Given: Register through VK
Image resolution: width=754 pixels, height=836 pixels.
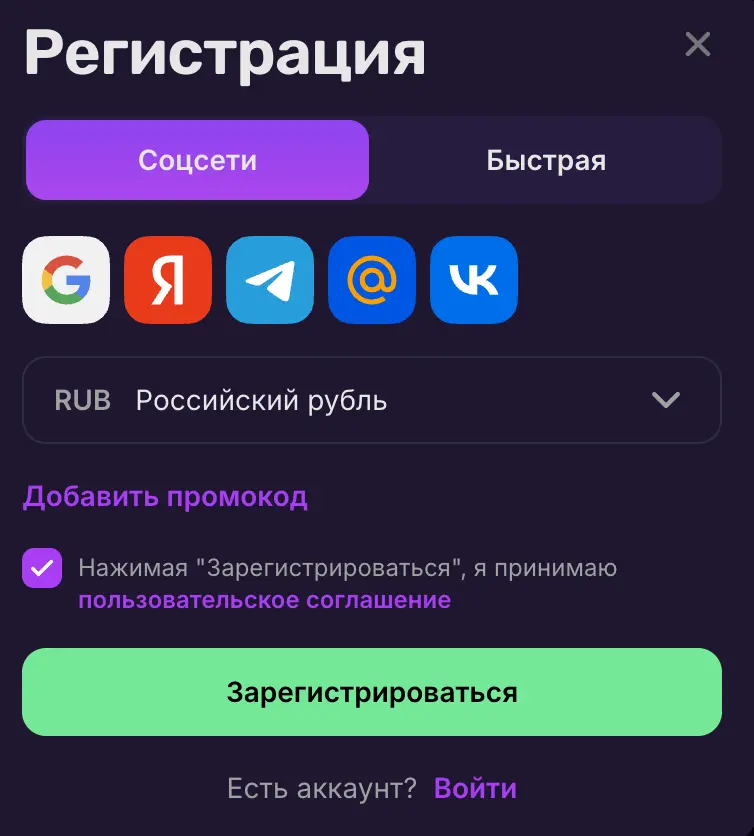Looking at the screenshot, I should (474, 280).
